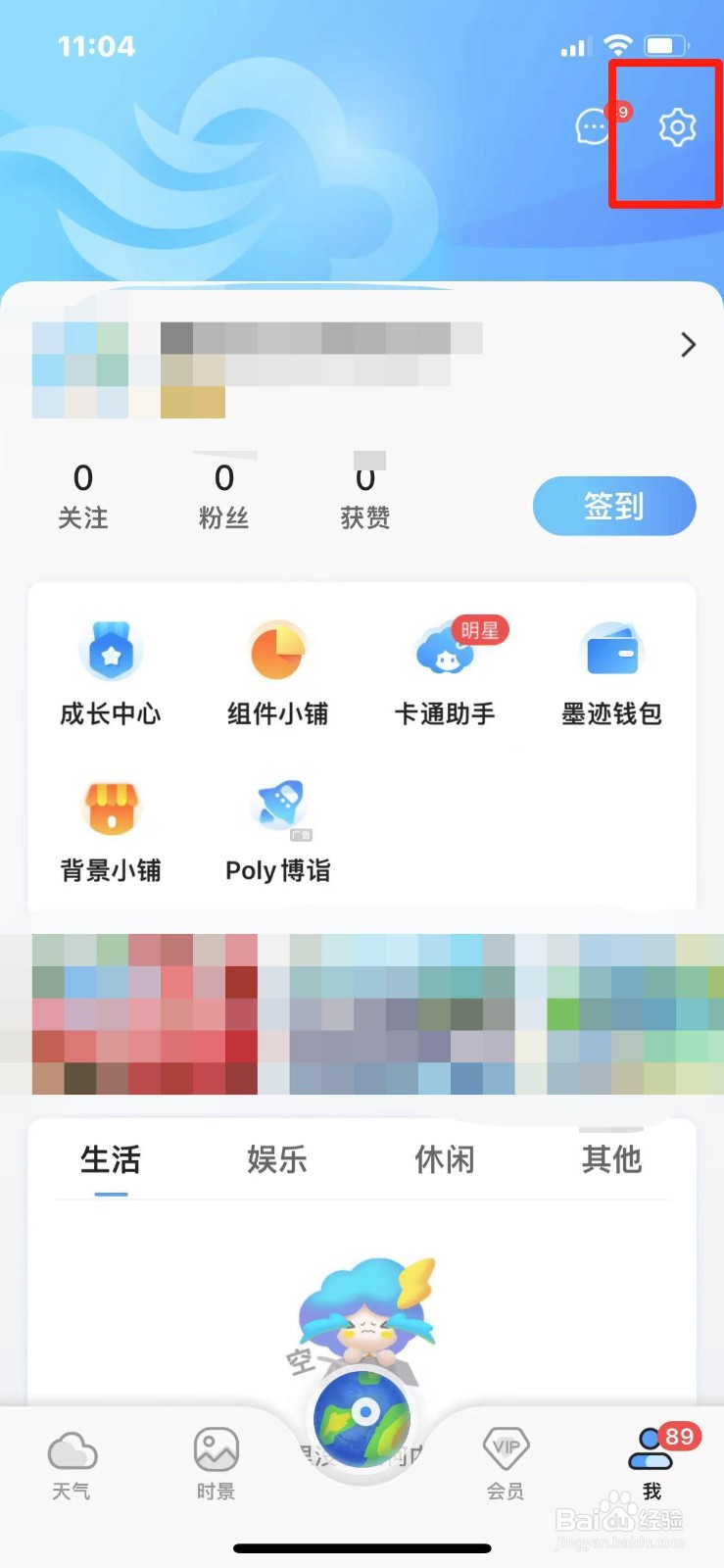Switch to the 天气 weather tab

[x=72, y=1460]
